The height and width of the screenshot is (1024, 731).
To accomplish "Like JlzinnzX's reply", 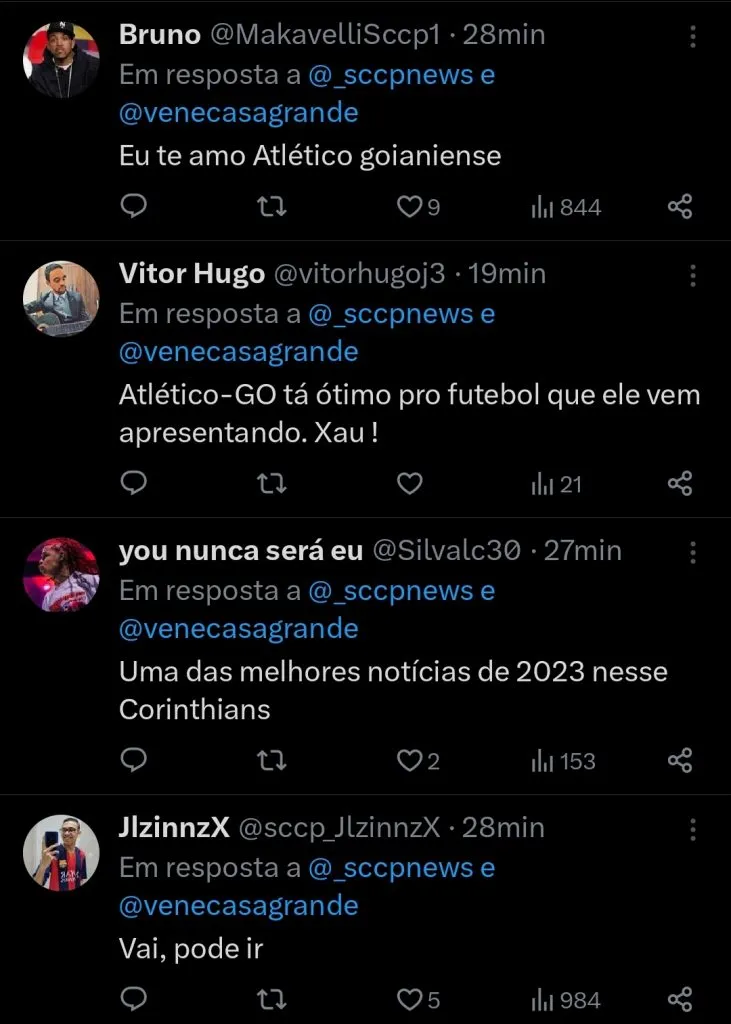I will (x=408, y=999).
